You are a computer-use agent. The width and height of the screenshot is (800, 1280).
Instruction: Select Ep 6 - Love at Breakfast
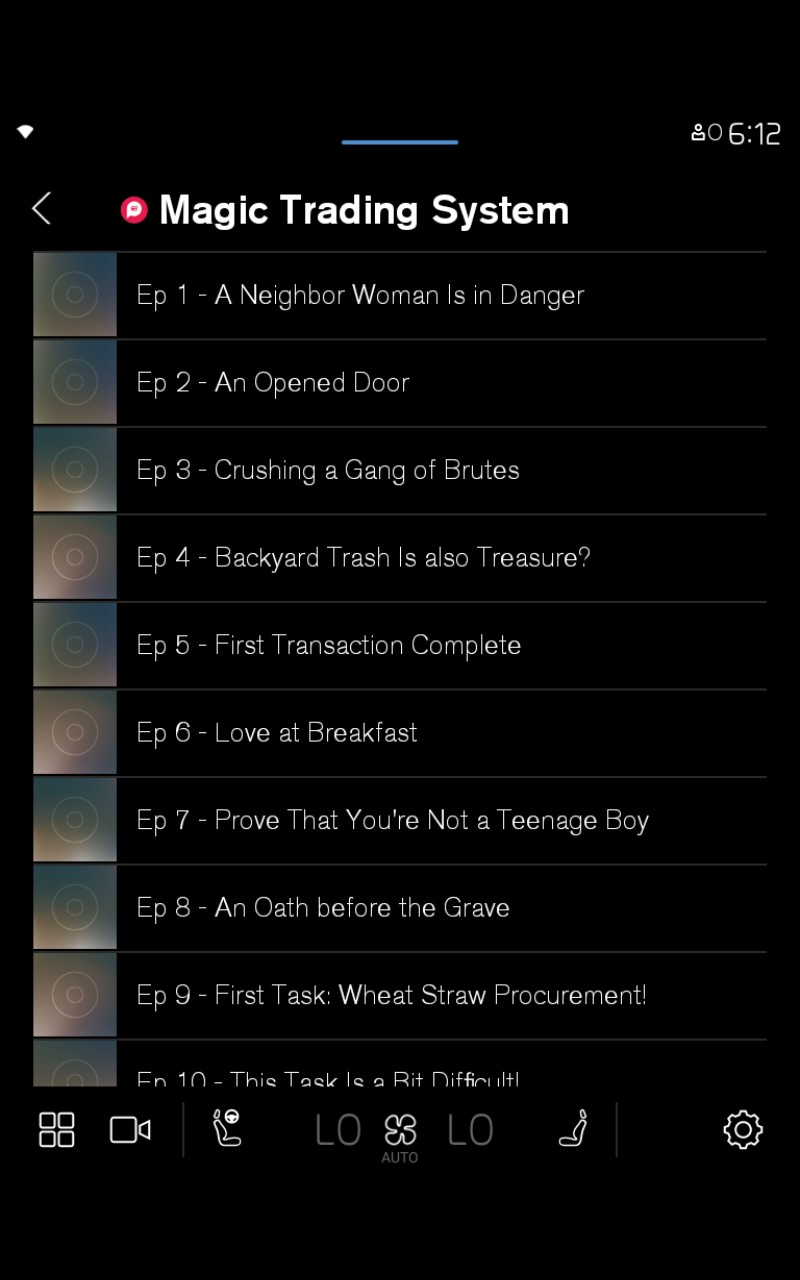pyautogui.click(x=400, y=732)
